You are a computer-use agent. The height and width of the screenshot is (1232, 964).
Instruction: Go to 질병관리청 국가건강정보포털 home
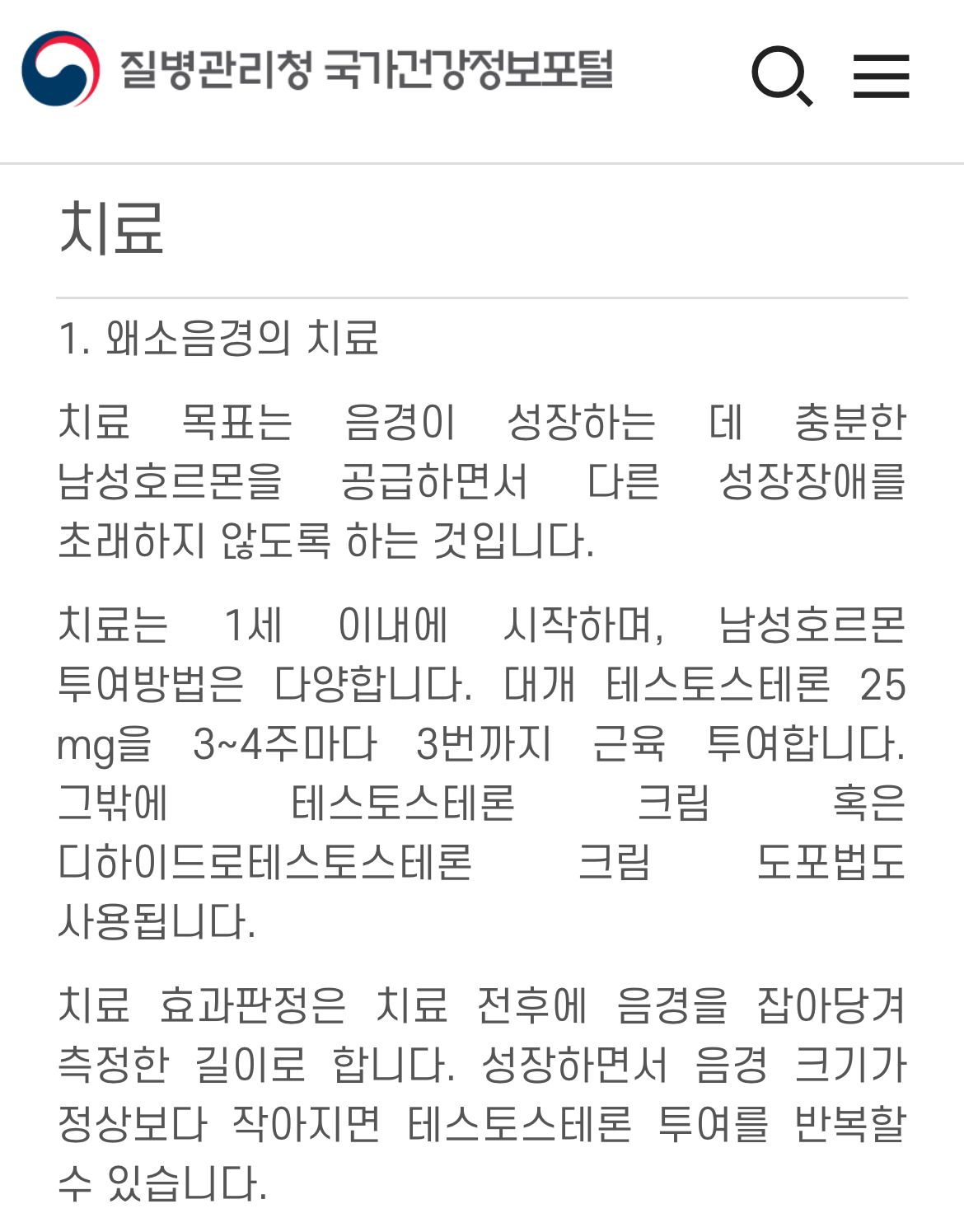[317, 69]
